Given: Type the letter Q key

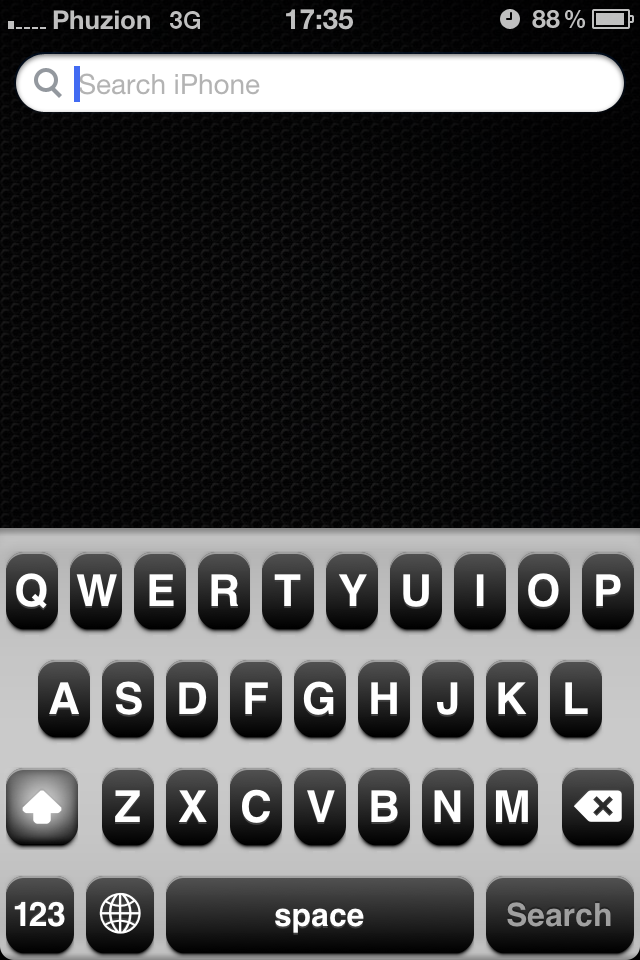Looking at the screenshot, I should click(32, 592).
